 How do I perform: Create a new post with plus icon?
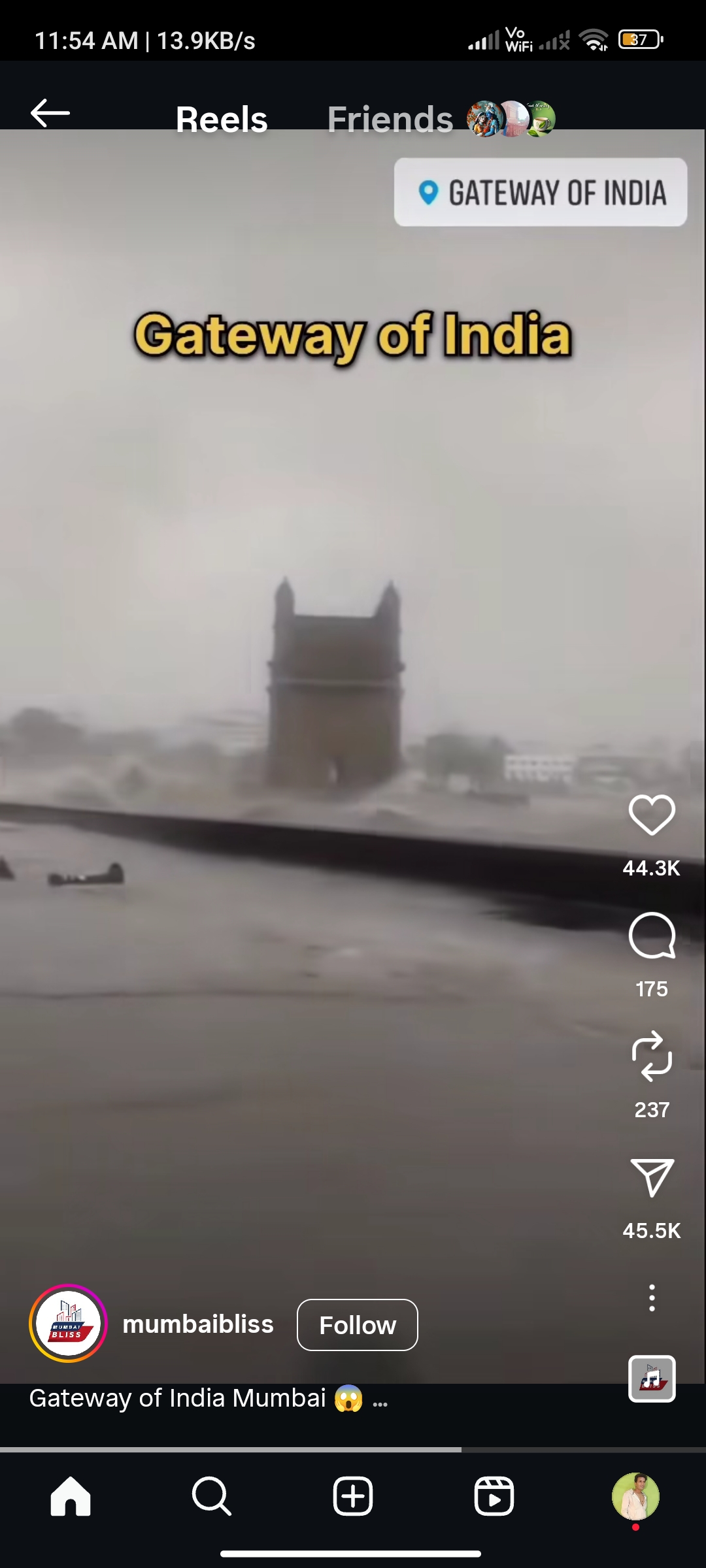(x=353, y=1496)
